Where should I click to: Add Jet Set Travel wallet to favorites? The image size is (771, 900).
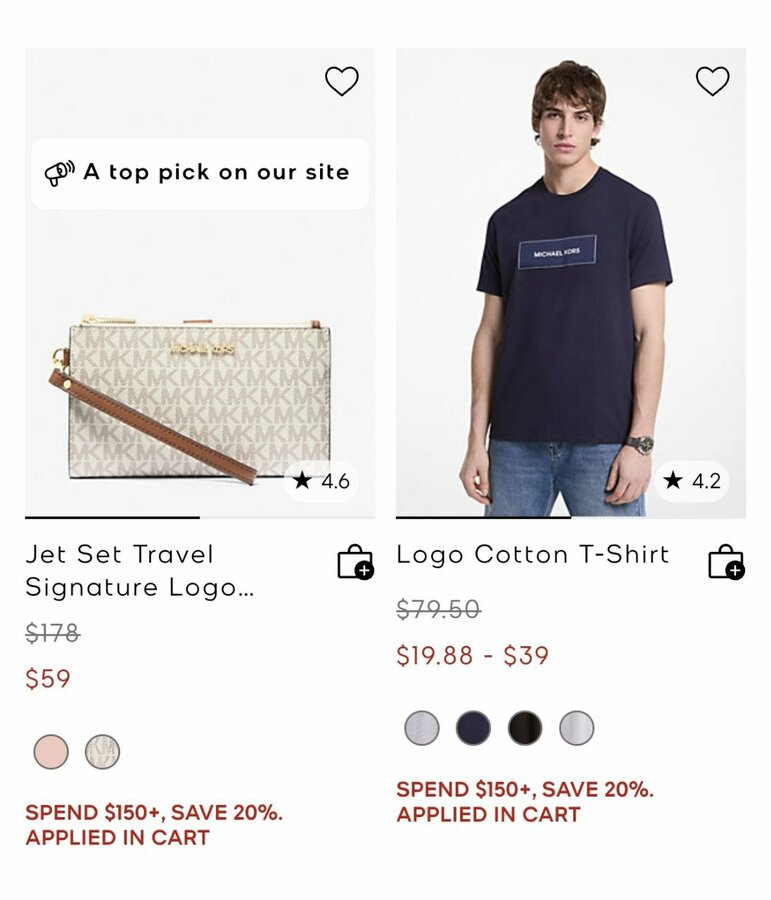coord(342,81)
